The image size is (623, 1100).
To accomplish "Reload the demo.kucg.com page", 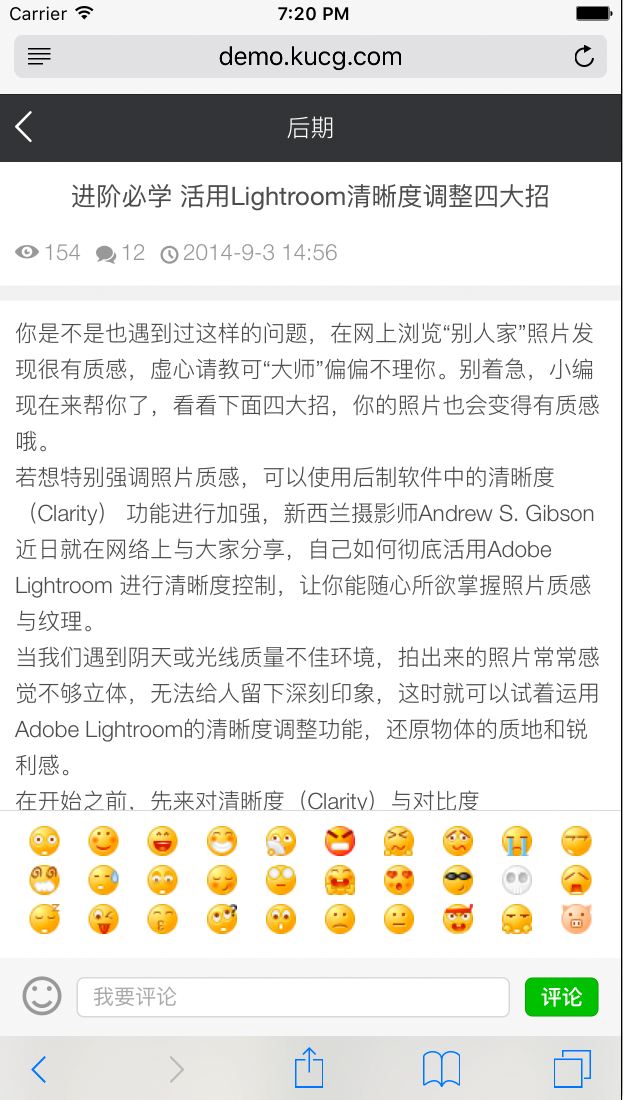I will click(x=584, y=57).
